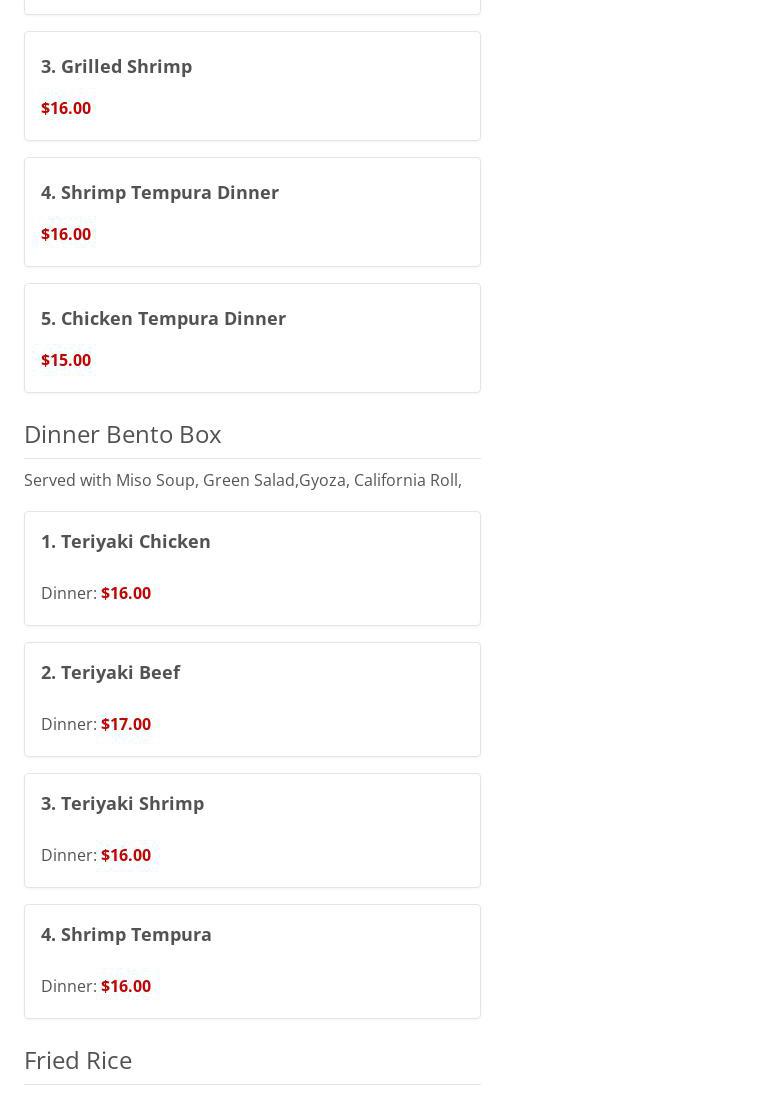
Task: Select the Teriyaki Beef bento box
Action: (252, 699)
